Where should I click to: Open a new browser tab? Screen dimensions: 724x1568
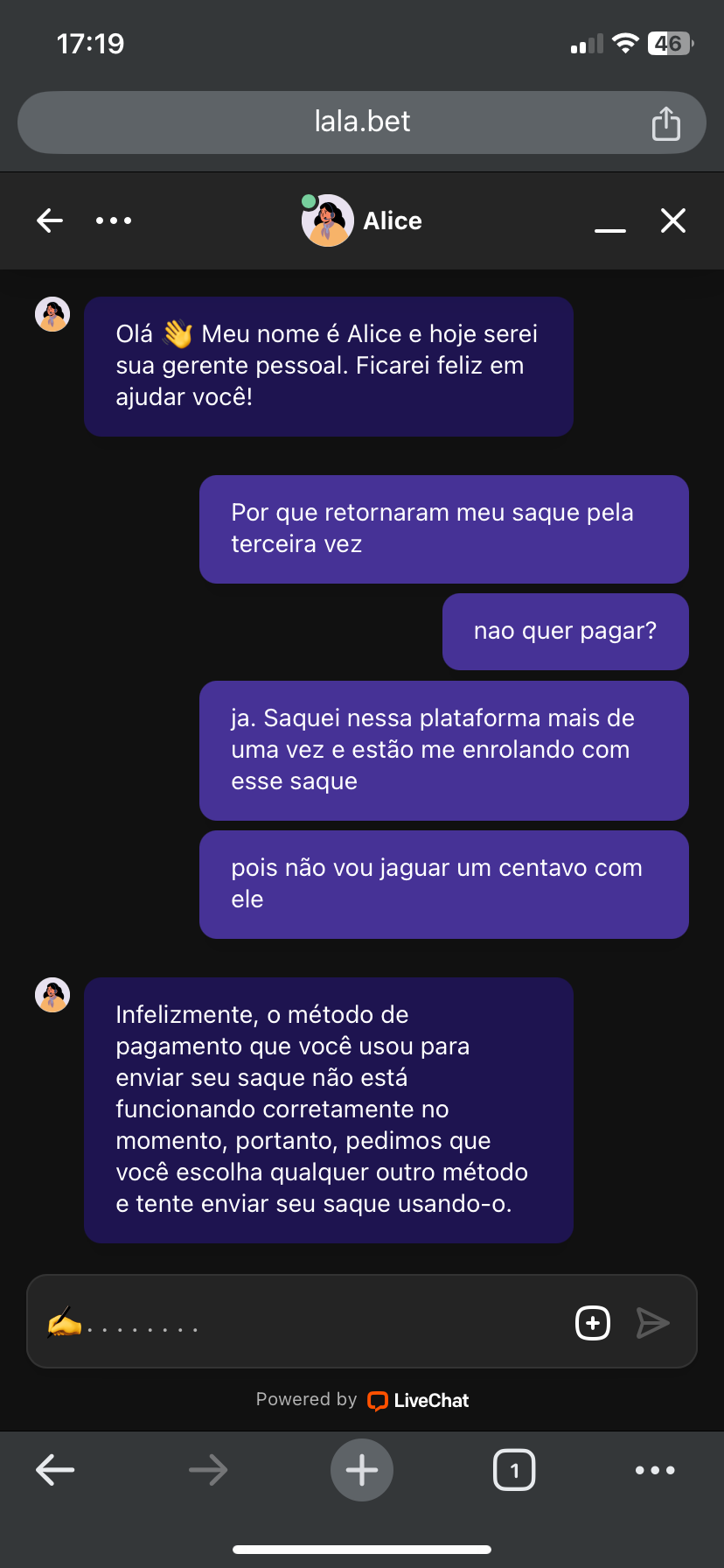point(362,1470)
